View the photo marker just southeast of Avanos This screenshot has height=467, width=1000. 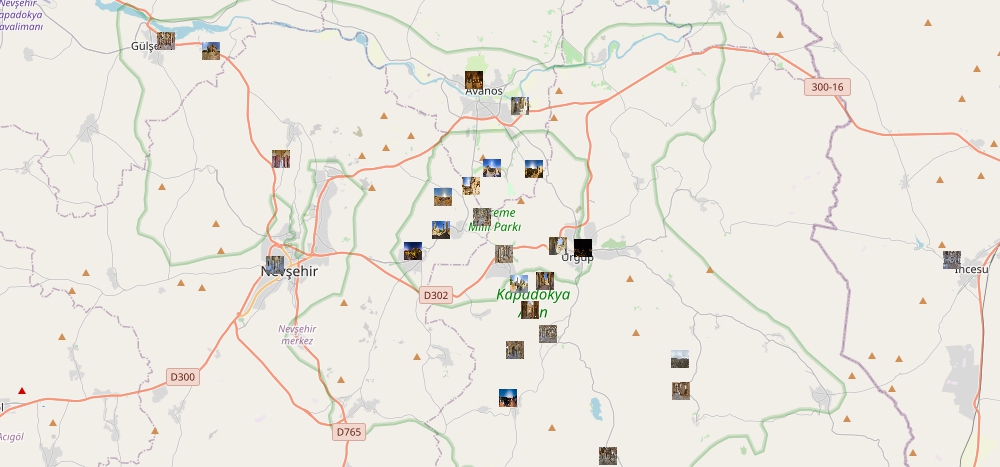click(x=520, y=105)
